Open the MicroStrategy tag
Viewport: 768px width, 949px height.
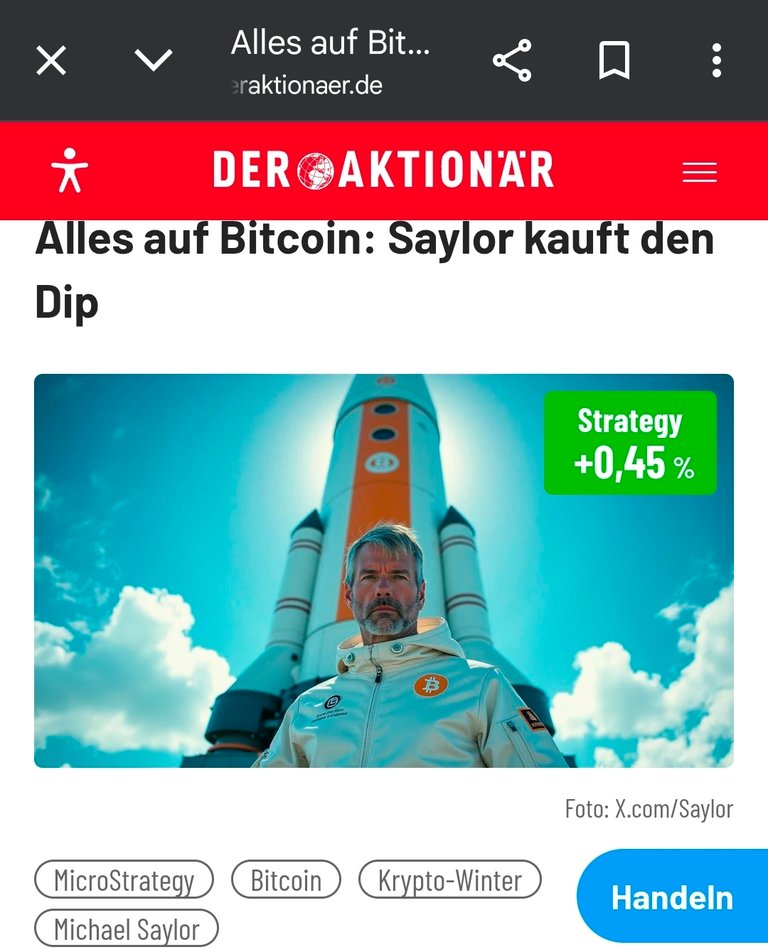[125, 881]
